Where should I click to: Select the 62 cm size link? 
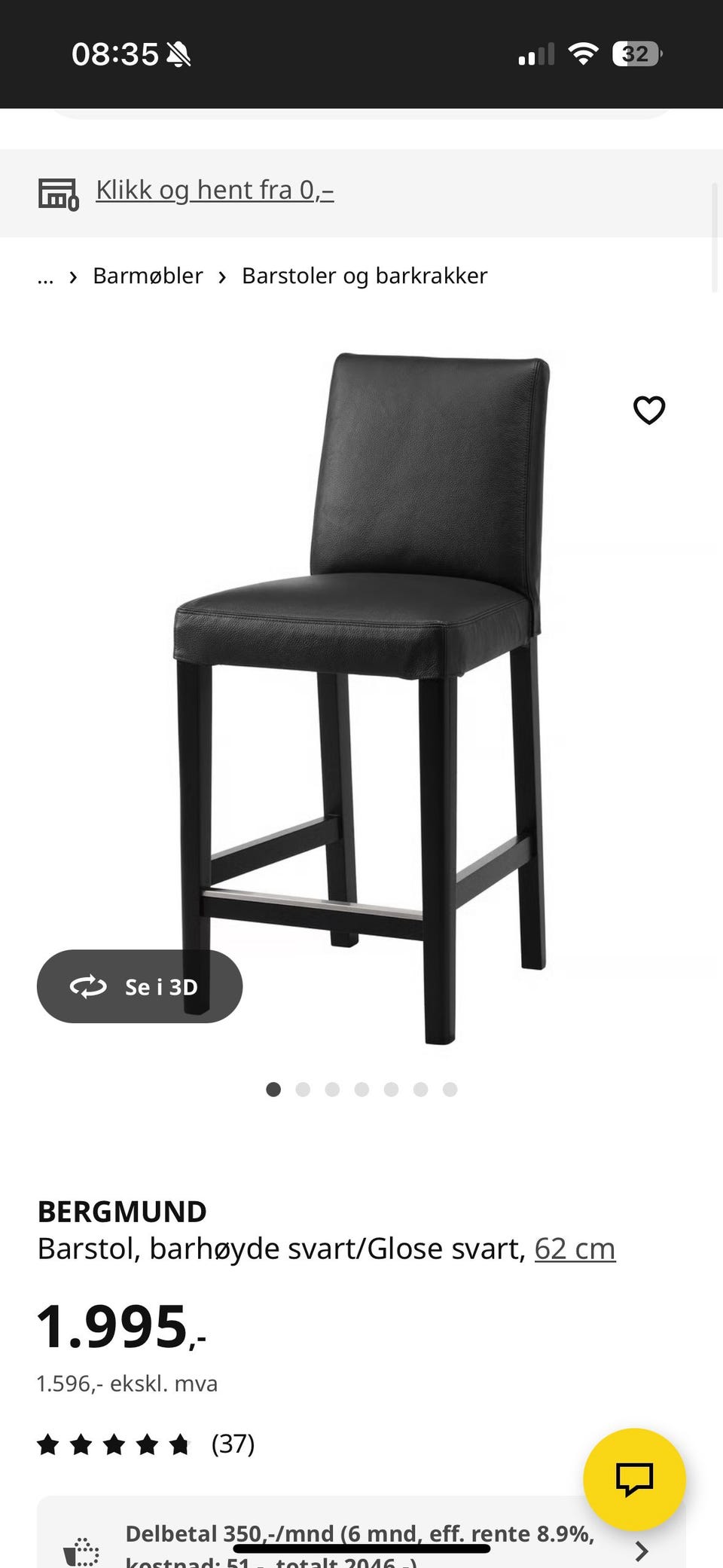pos(575,1249)
